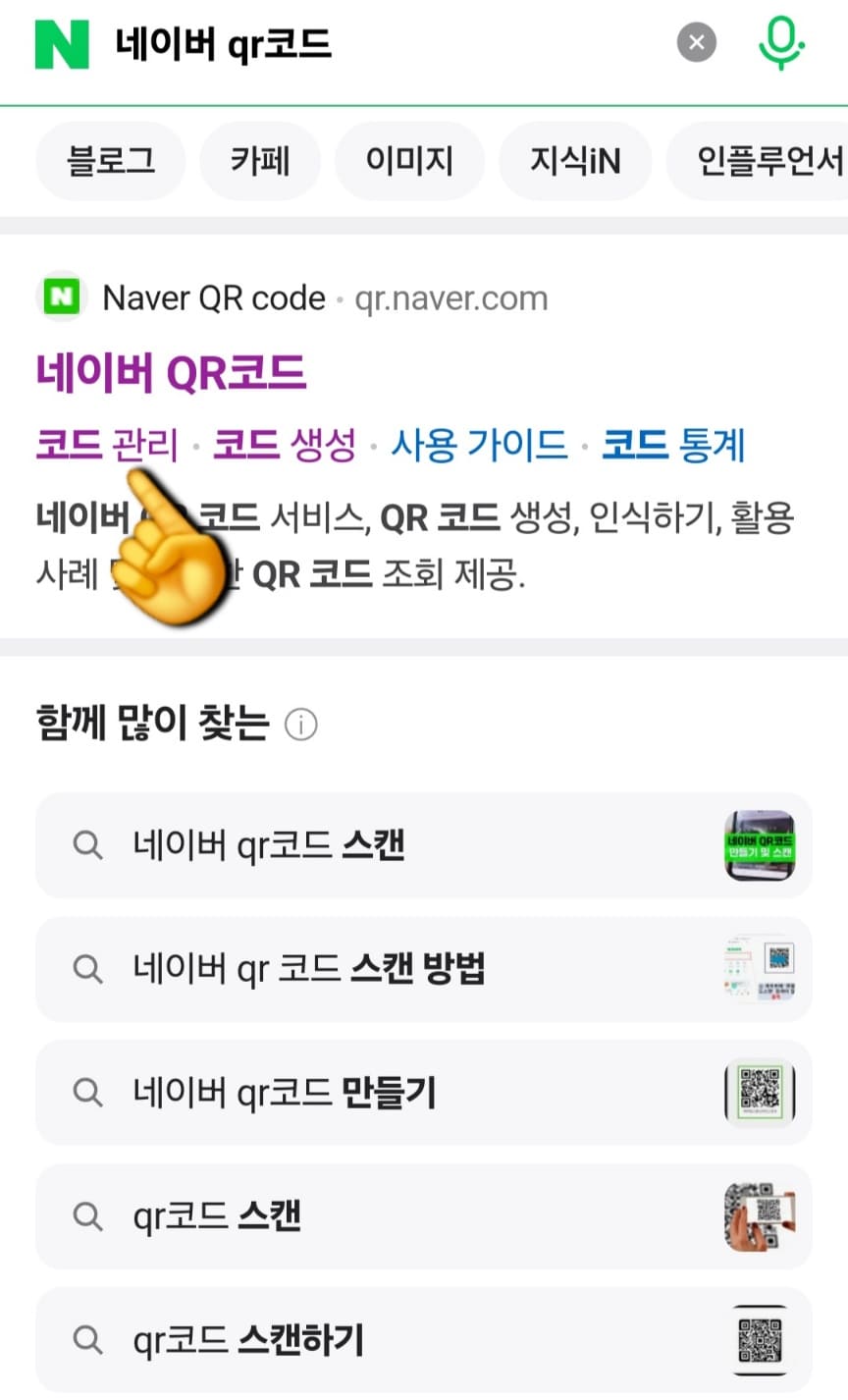This screenshot has height=1400, width=848.
Task: Tap the QR thumbnail beside qr코드 스캔하기
Action: [x=760, y=1340]
